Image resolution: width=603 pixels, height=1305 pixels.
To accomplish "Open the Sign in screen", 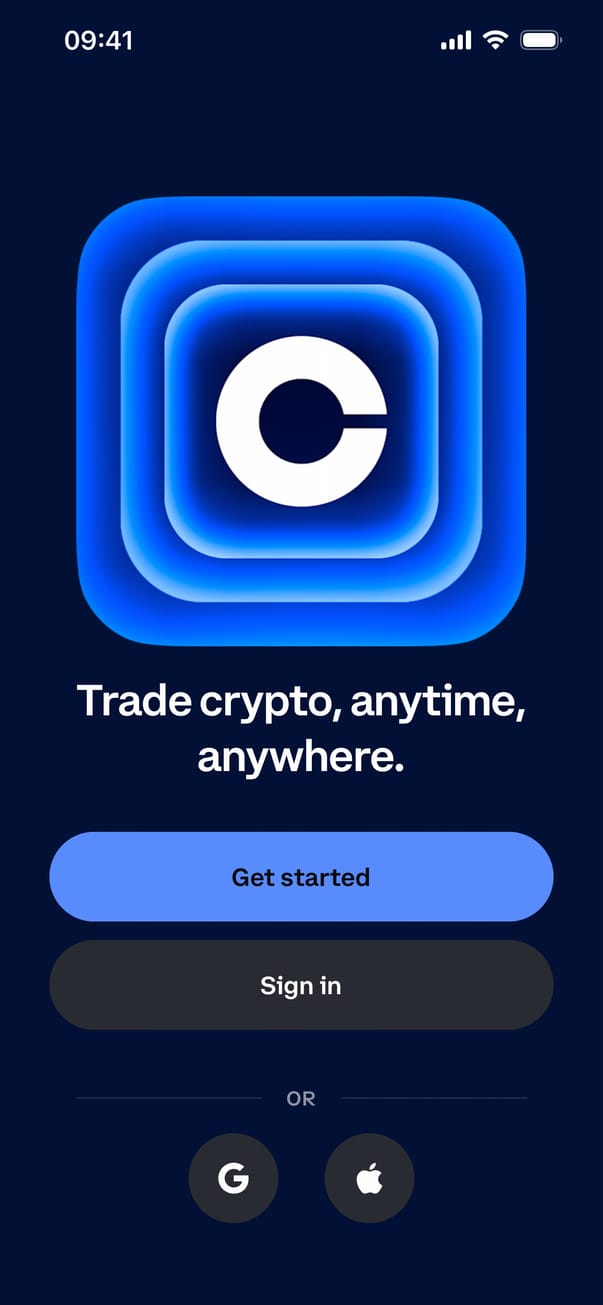I will tap(301, 985).
